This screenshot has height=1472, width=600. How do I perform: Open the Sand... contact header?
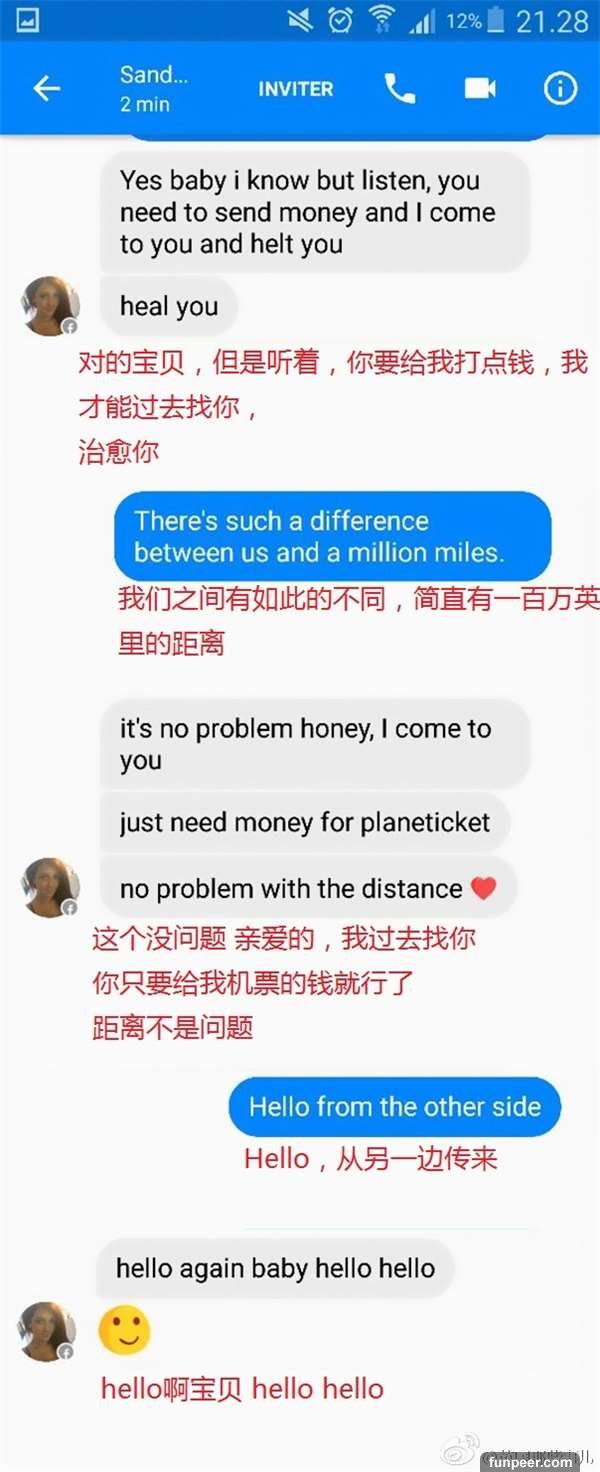point(153,88)
